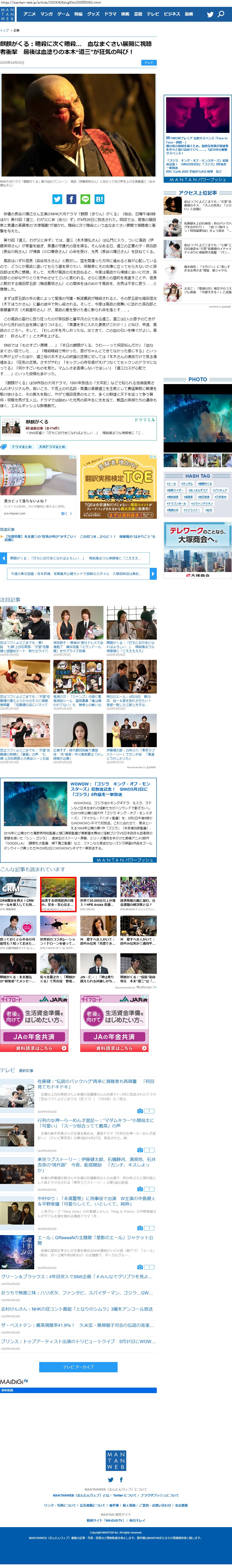Tweet the article with the Twitter share icon
Viewport: 232px width, 1568px height.
pos(57,199)
